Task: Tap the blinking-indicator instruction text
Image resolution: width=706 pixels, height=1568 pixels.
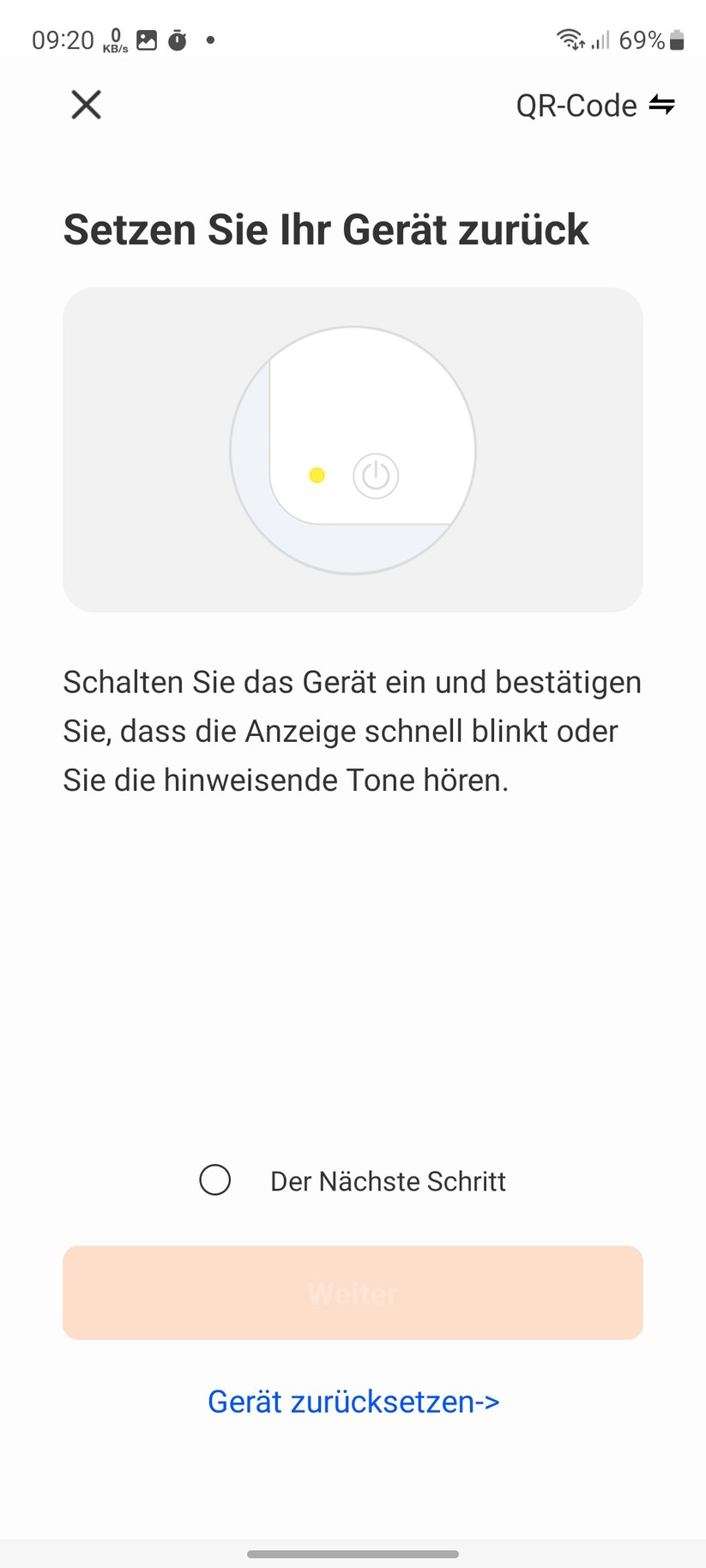Action: click(353, 731)
